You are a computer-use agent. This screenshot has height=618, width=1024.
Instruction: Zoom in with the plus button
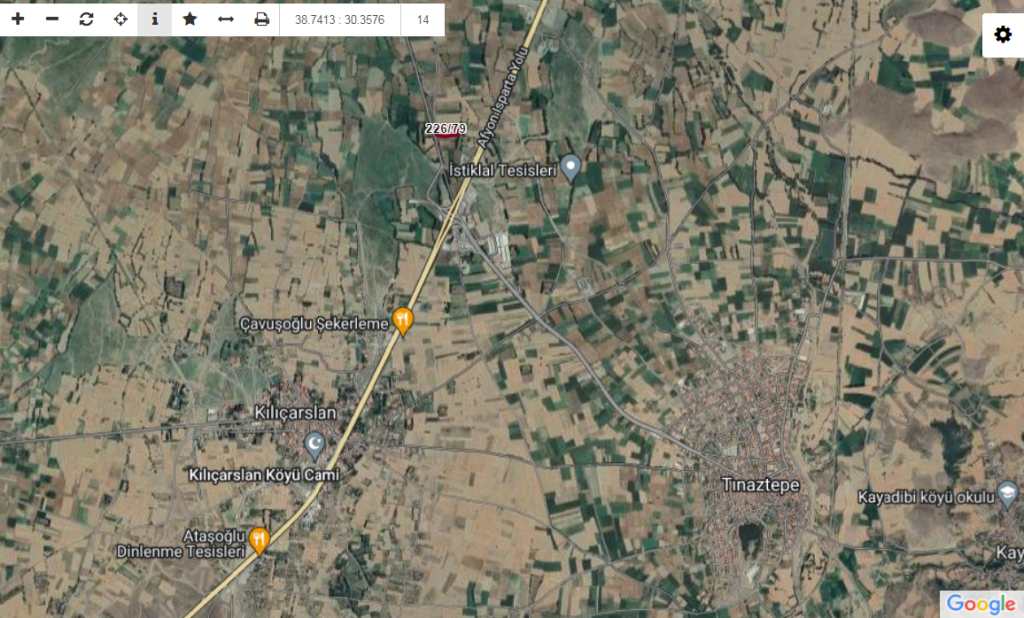17,19
